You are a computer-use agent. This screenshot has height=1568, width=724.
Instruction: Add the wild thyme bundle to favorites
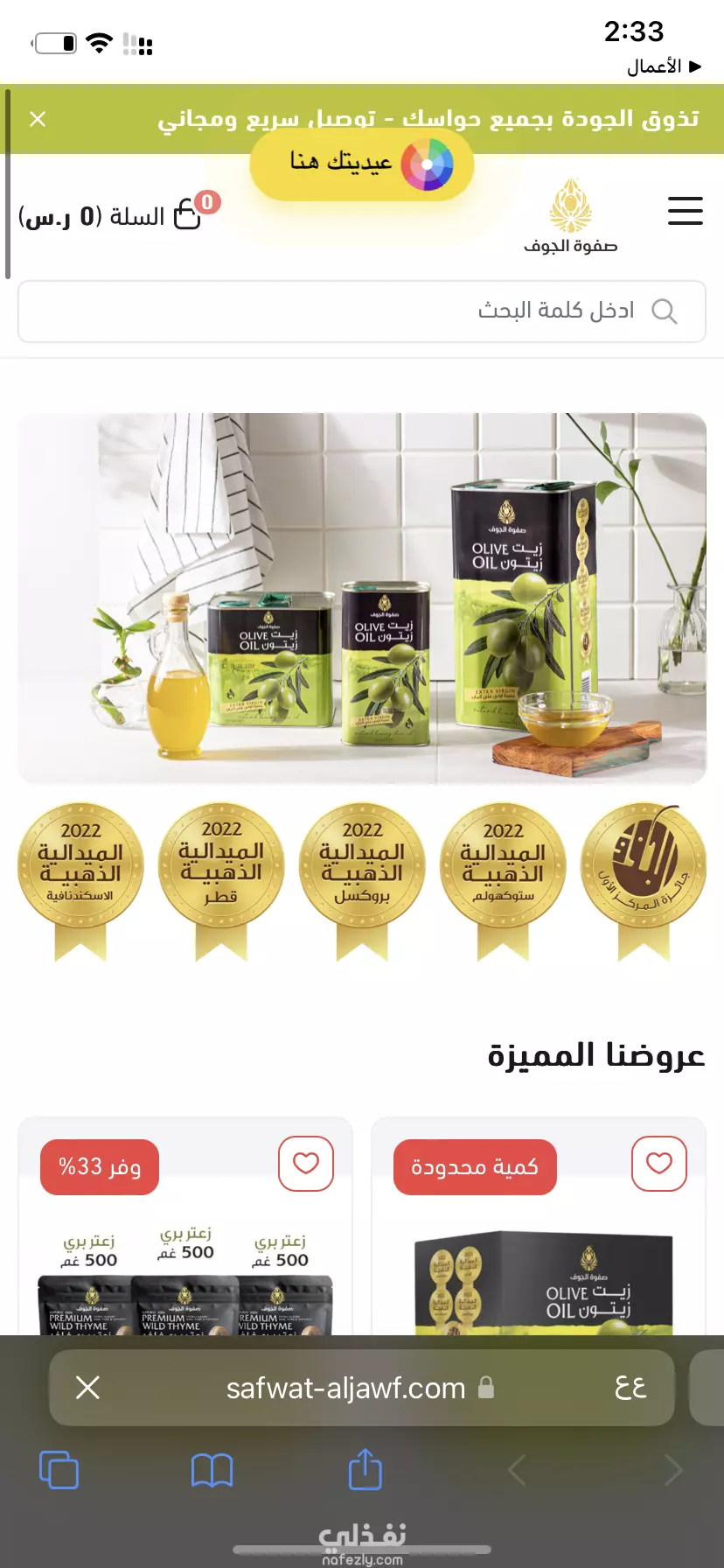click(x=306, y=1164)
